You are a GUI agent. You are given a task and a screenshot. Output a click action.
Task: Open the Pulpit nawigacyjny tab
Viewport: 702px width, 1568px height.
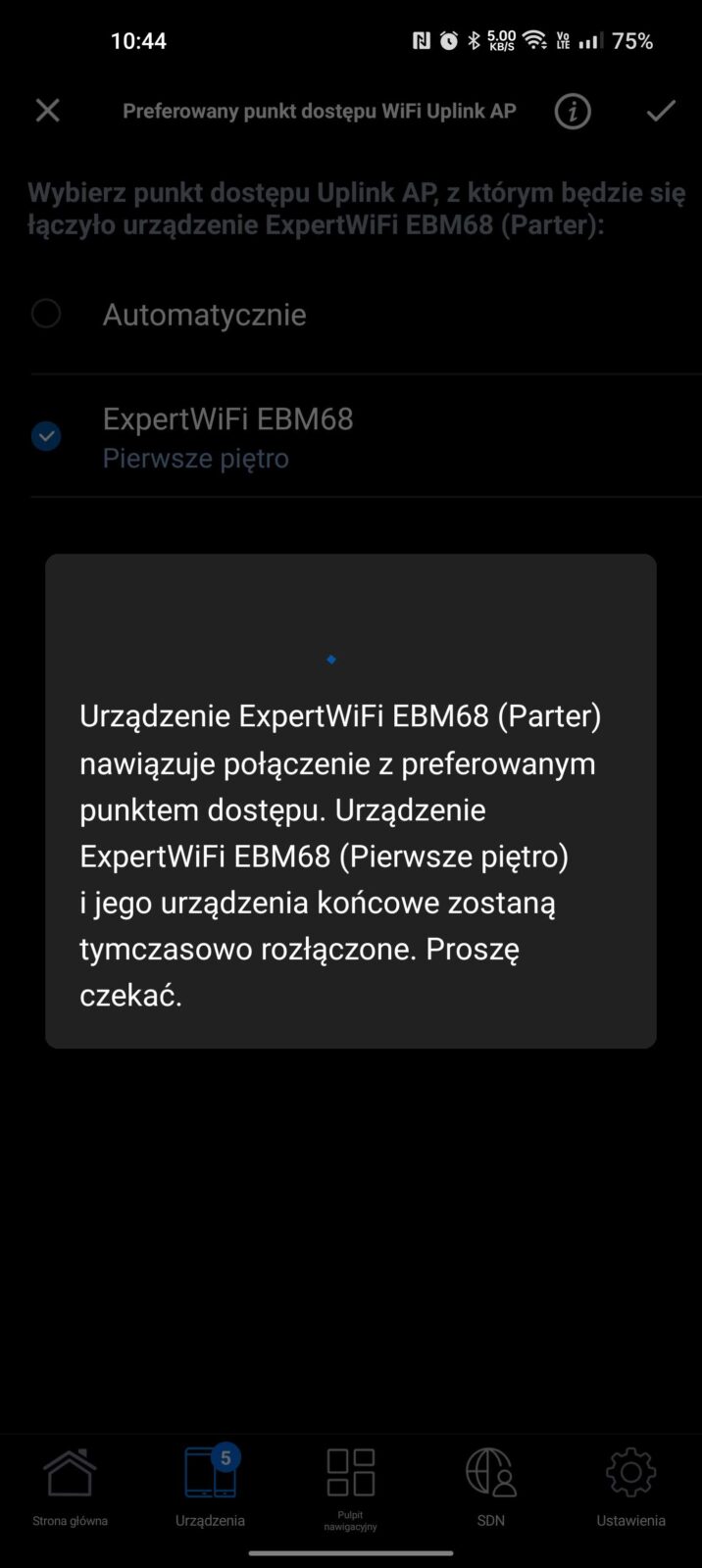coord(350,1487)
